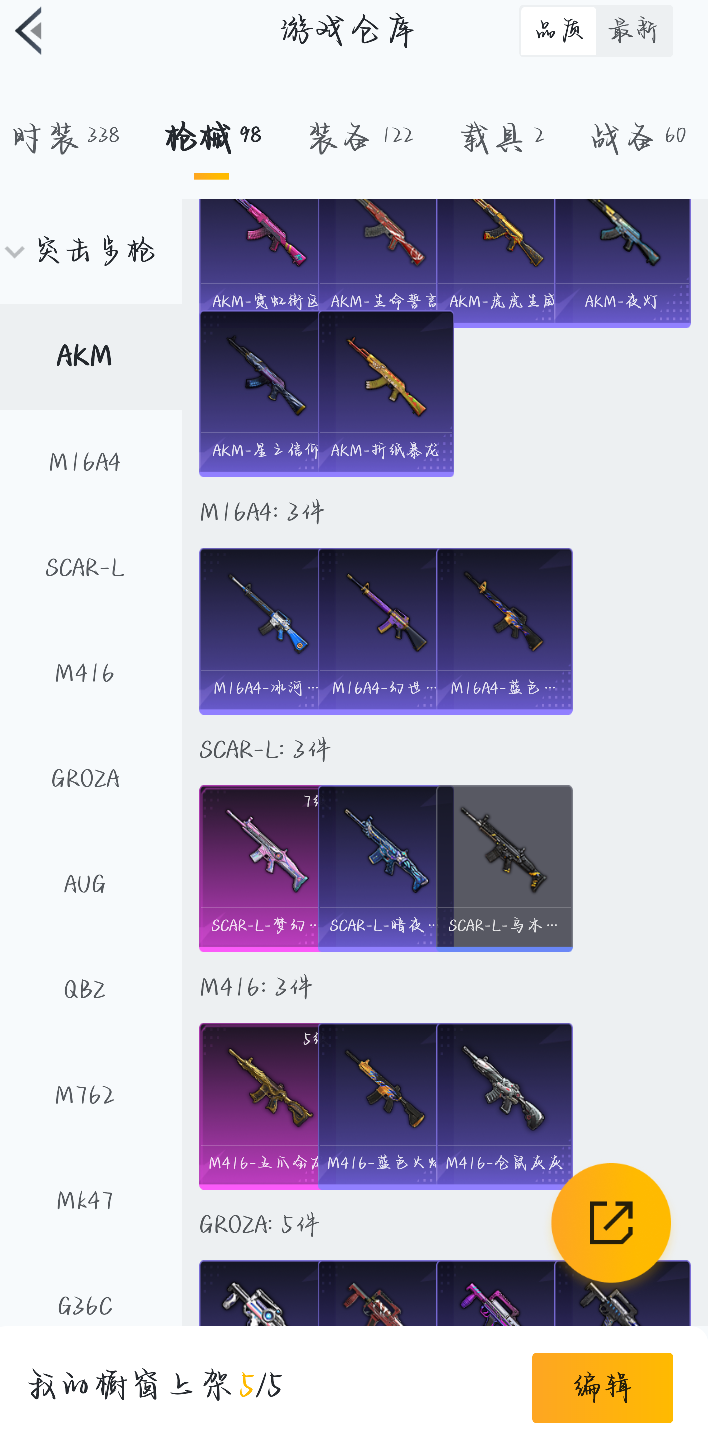This screenshot has width=708, height=1439.
Task: Tap the orange share floating button
Action: pos(611,1222)
